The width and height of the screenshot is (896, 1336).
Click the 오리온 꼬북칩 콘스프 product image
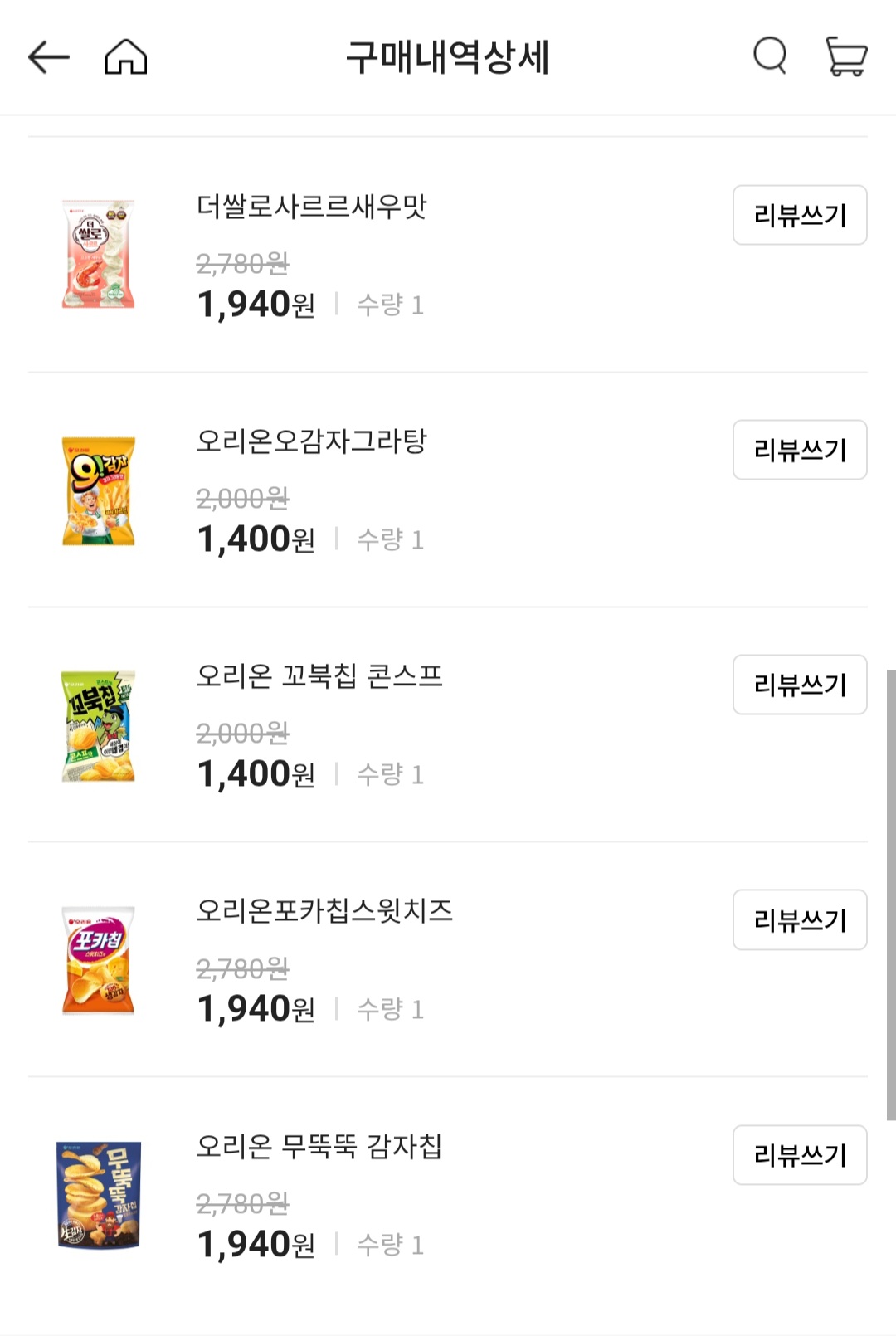click(x=97, y=724)
